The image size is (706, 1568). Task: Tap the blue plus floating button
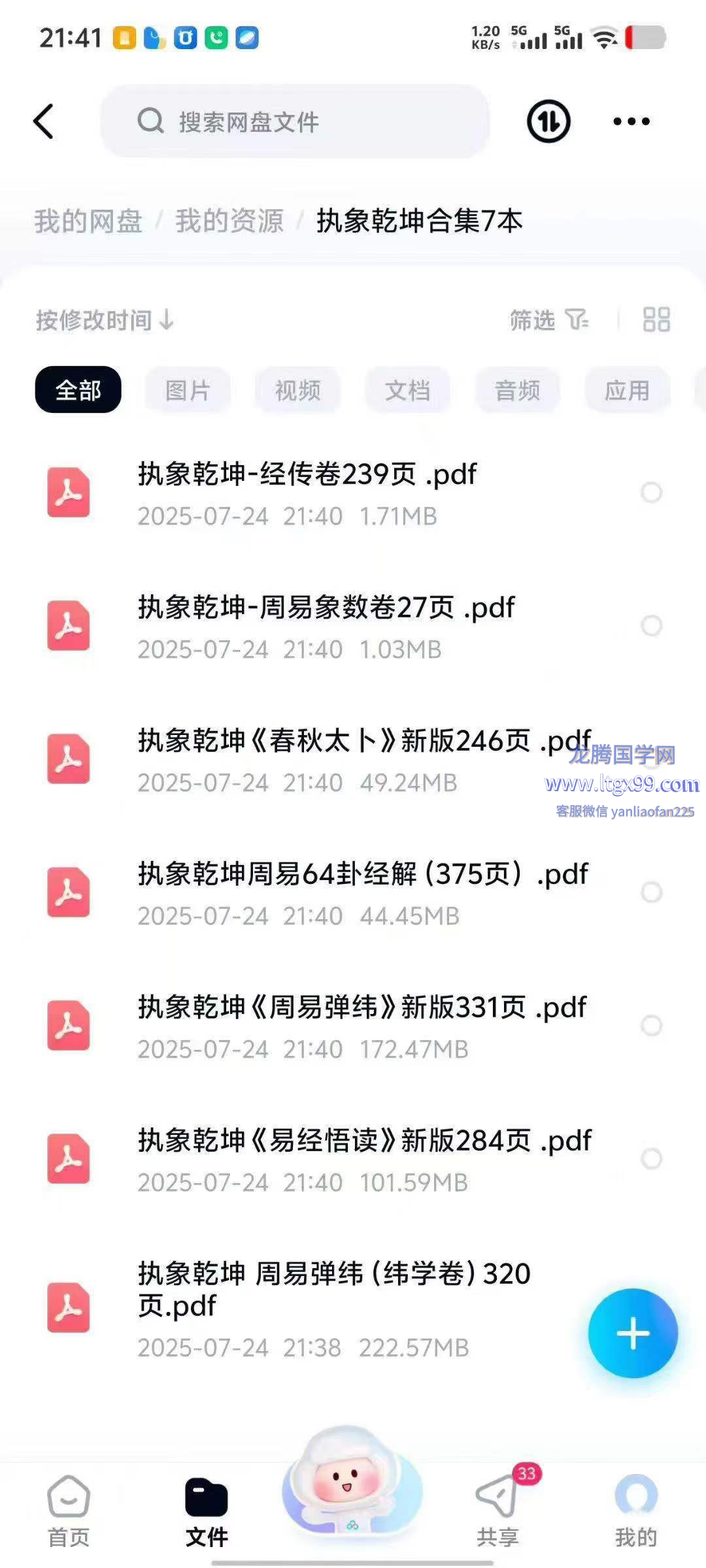pyautogui.click(x=633, y=1333)
